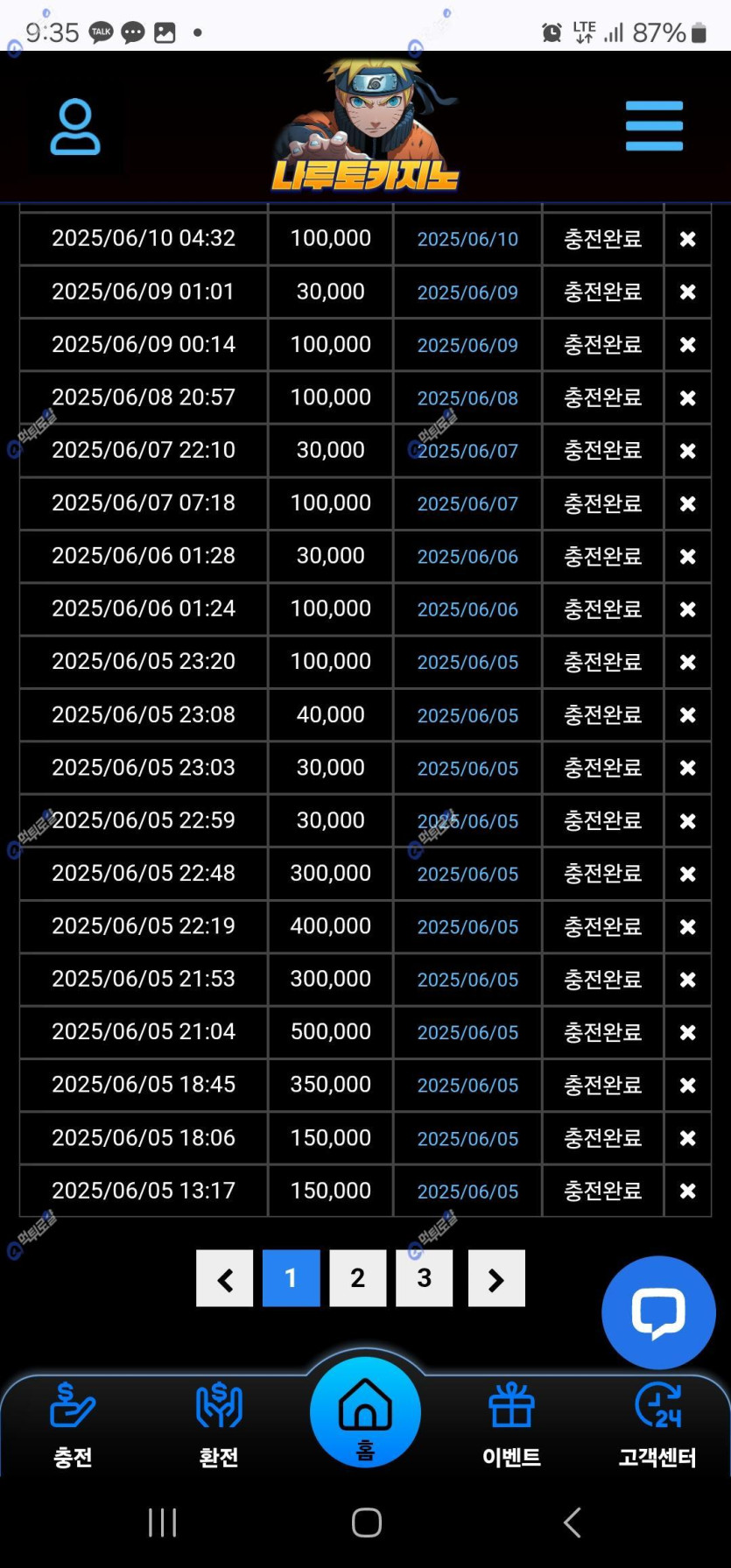Jump to page 2
The height and width of the screenshot is (1568, 731).
(357, 1278)
